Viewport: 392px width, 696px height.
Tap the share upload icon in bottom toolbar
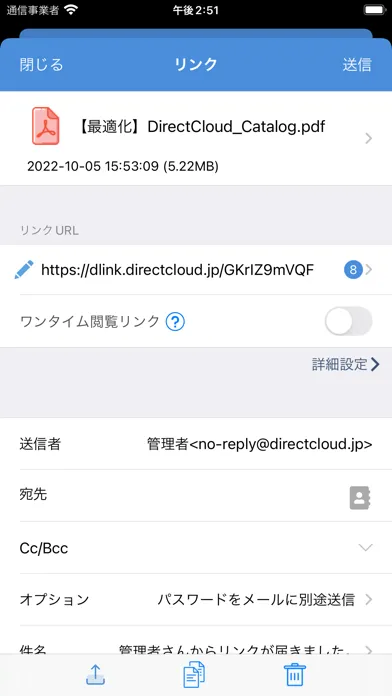coord(95,675)
